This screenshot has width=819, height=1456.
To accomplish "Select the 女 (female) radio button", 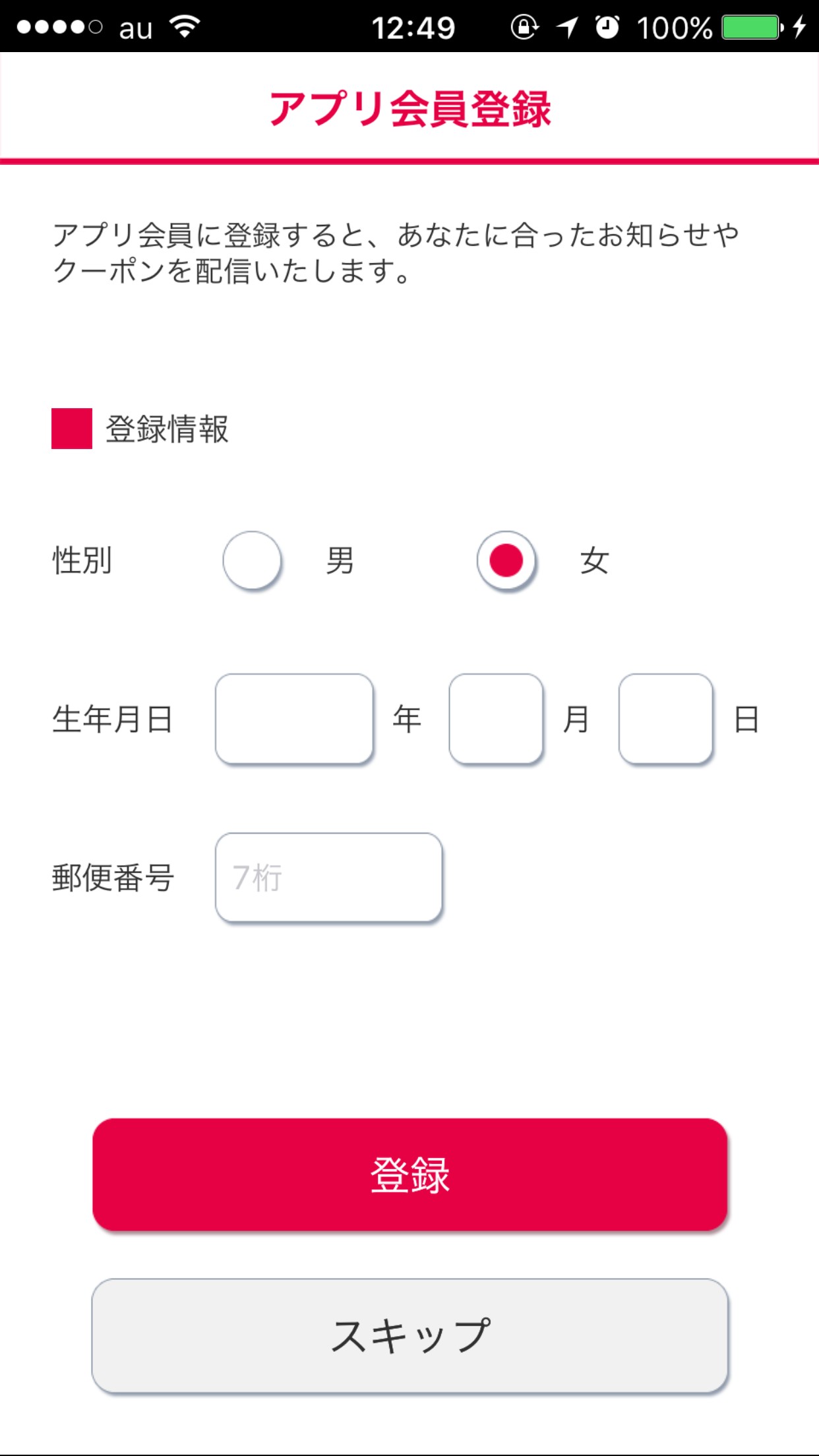I will (x=506, y=561).
